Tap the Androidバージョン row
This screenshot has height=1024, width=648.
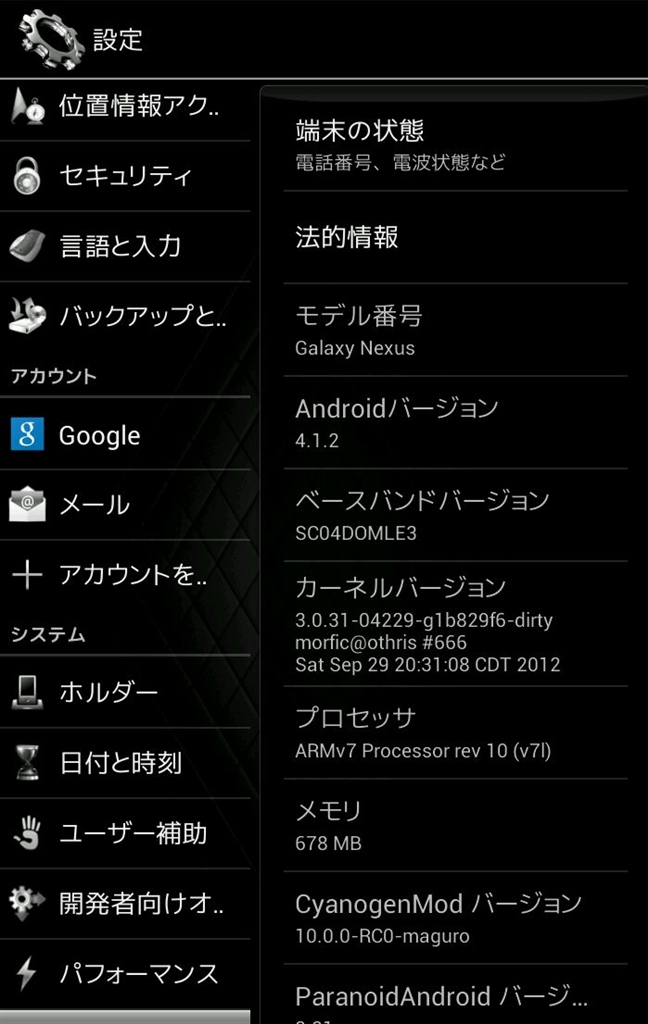pyautogui.click(x=455, y=423)
